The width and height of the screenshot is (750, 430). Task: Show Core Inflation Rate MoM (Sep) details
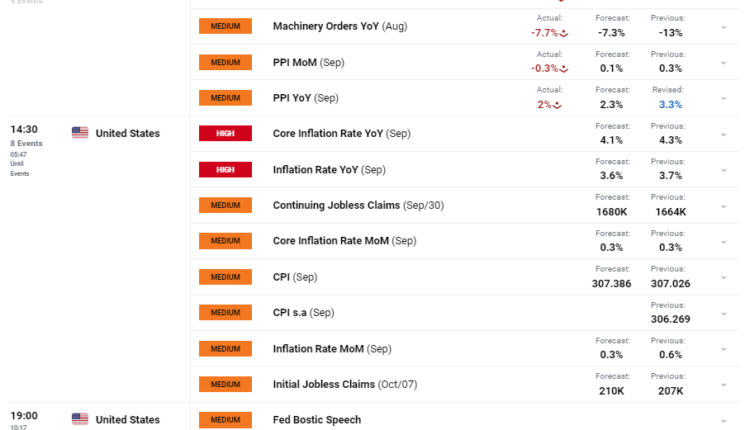[x=723, y=241]
